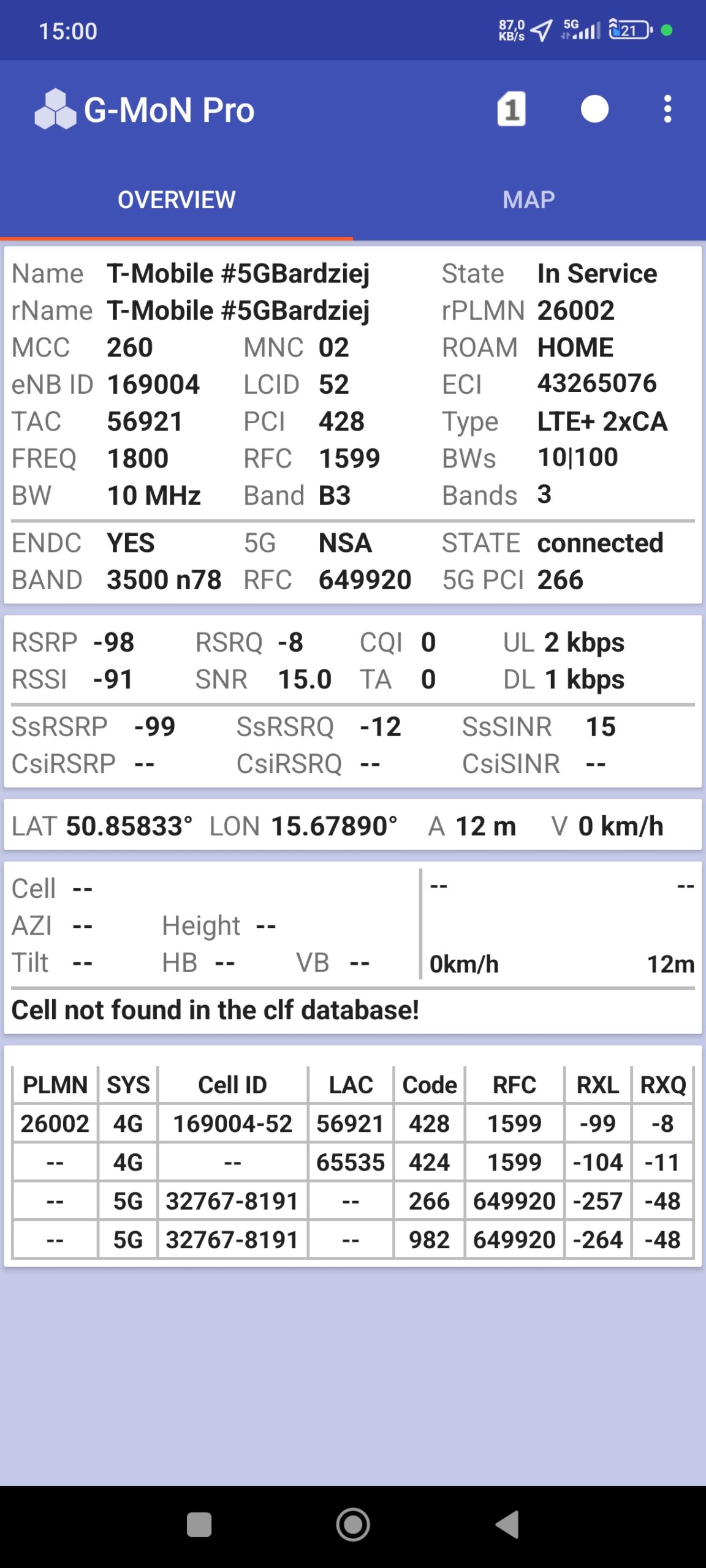
Task: Switch to SIM 1 selector icon
Action: [x=511, y=110]
